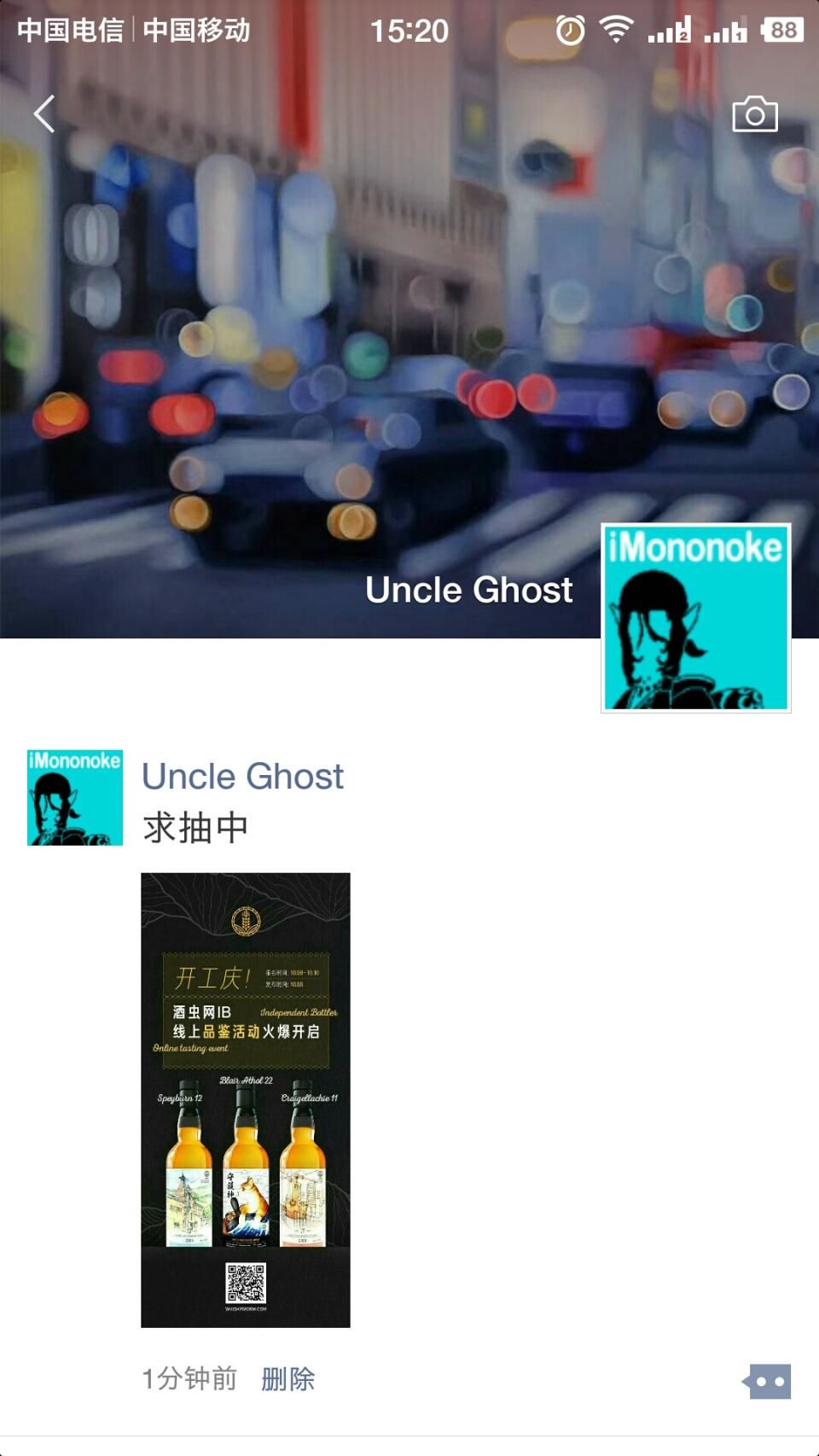The width and height of the screenshot is (819, 1456).
Task: Tap the small avatar beside the post
Action: point(74,793)
